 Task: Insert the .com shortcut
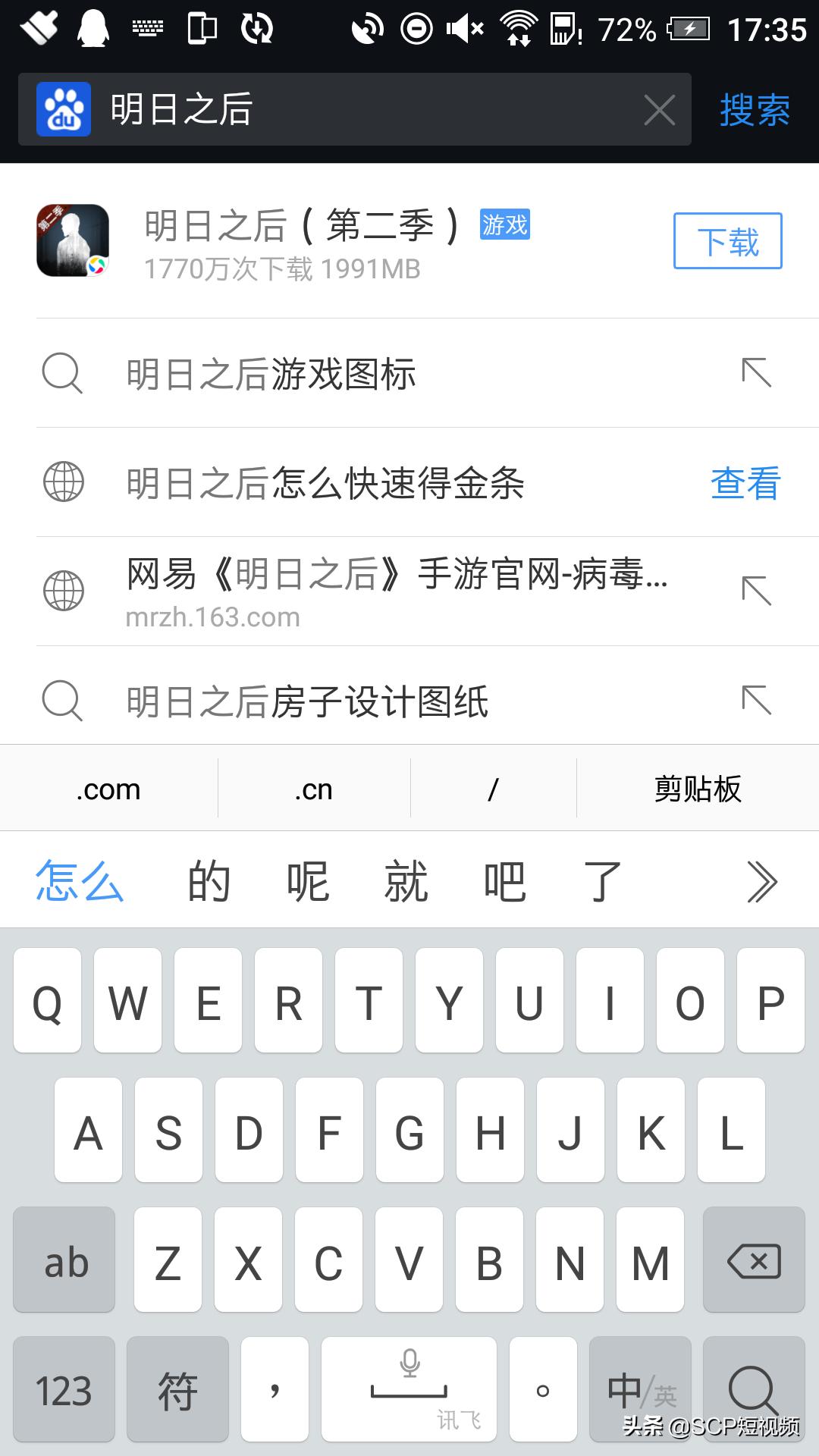(x=108, y=789)
